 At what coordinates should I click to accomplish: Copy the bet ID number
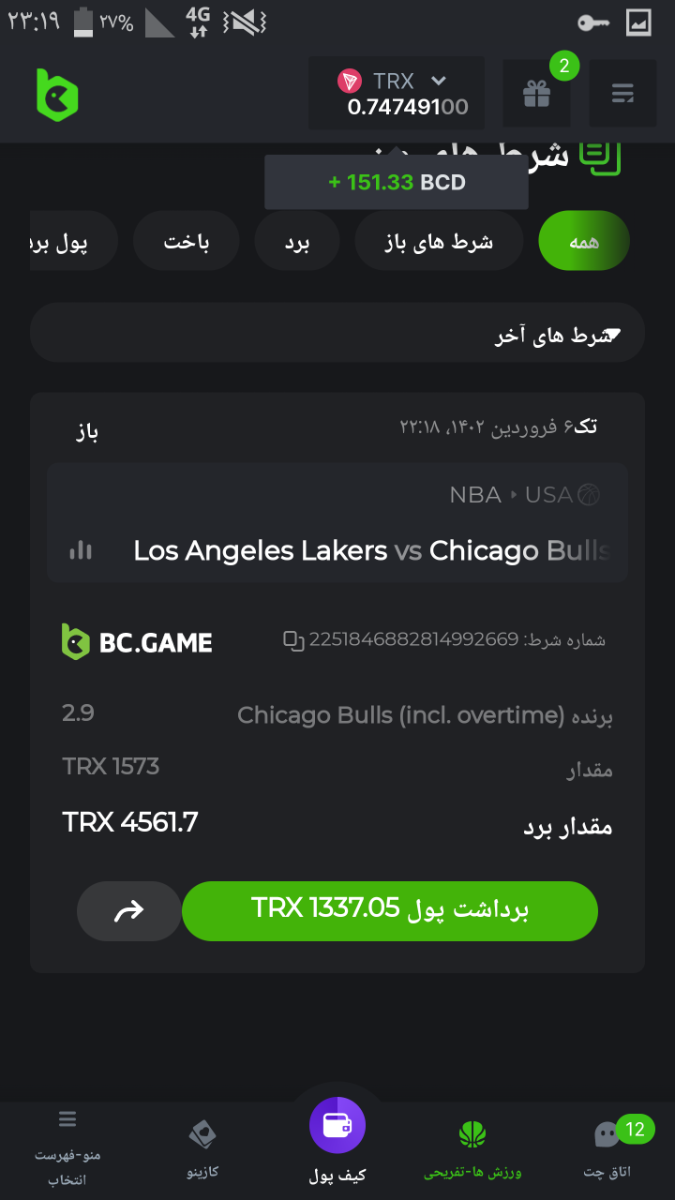pos(293,640)
